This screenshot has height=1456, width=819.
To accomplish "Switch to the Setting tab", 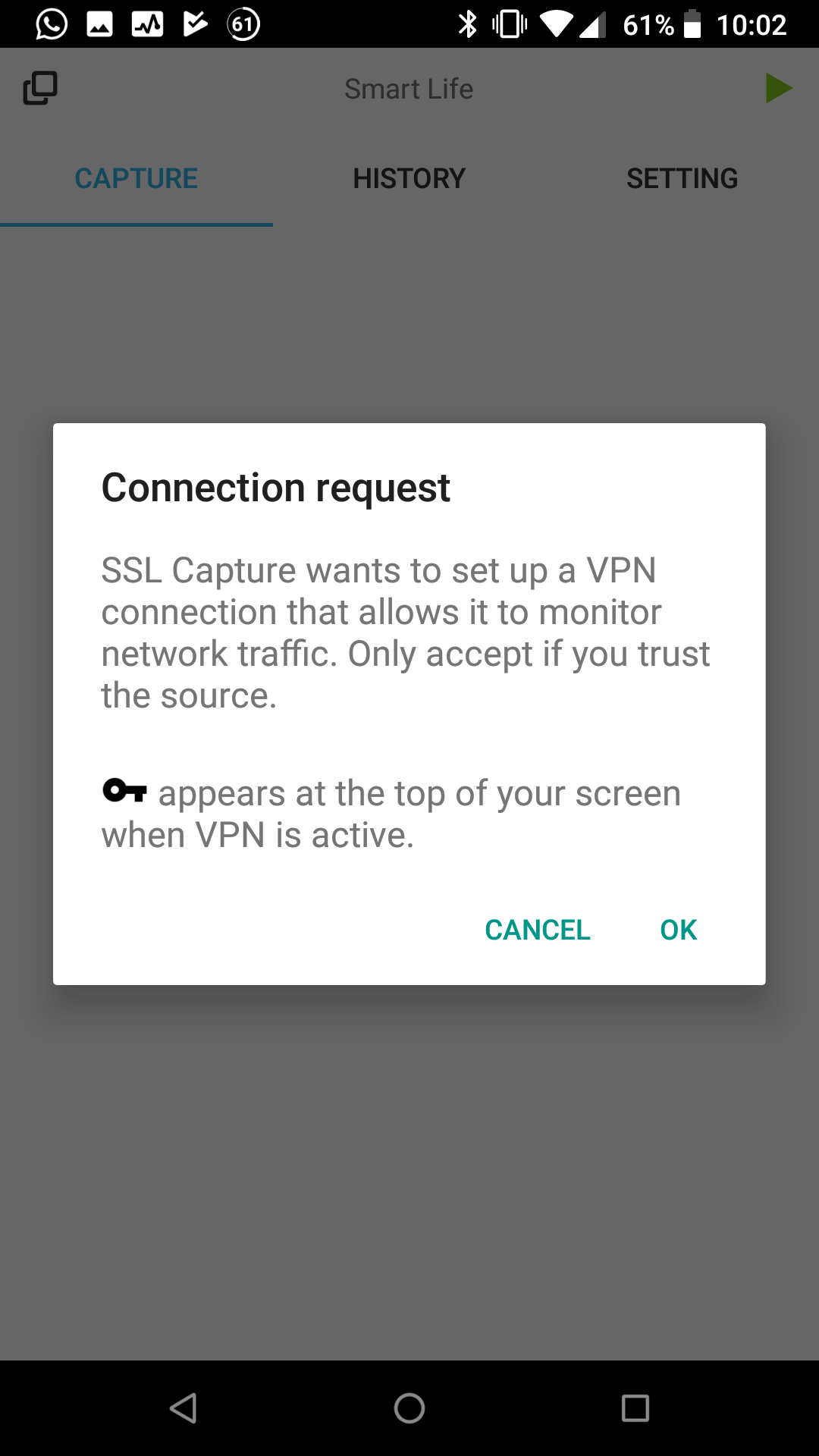I will click(682, 179).
